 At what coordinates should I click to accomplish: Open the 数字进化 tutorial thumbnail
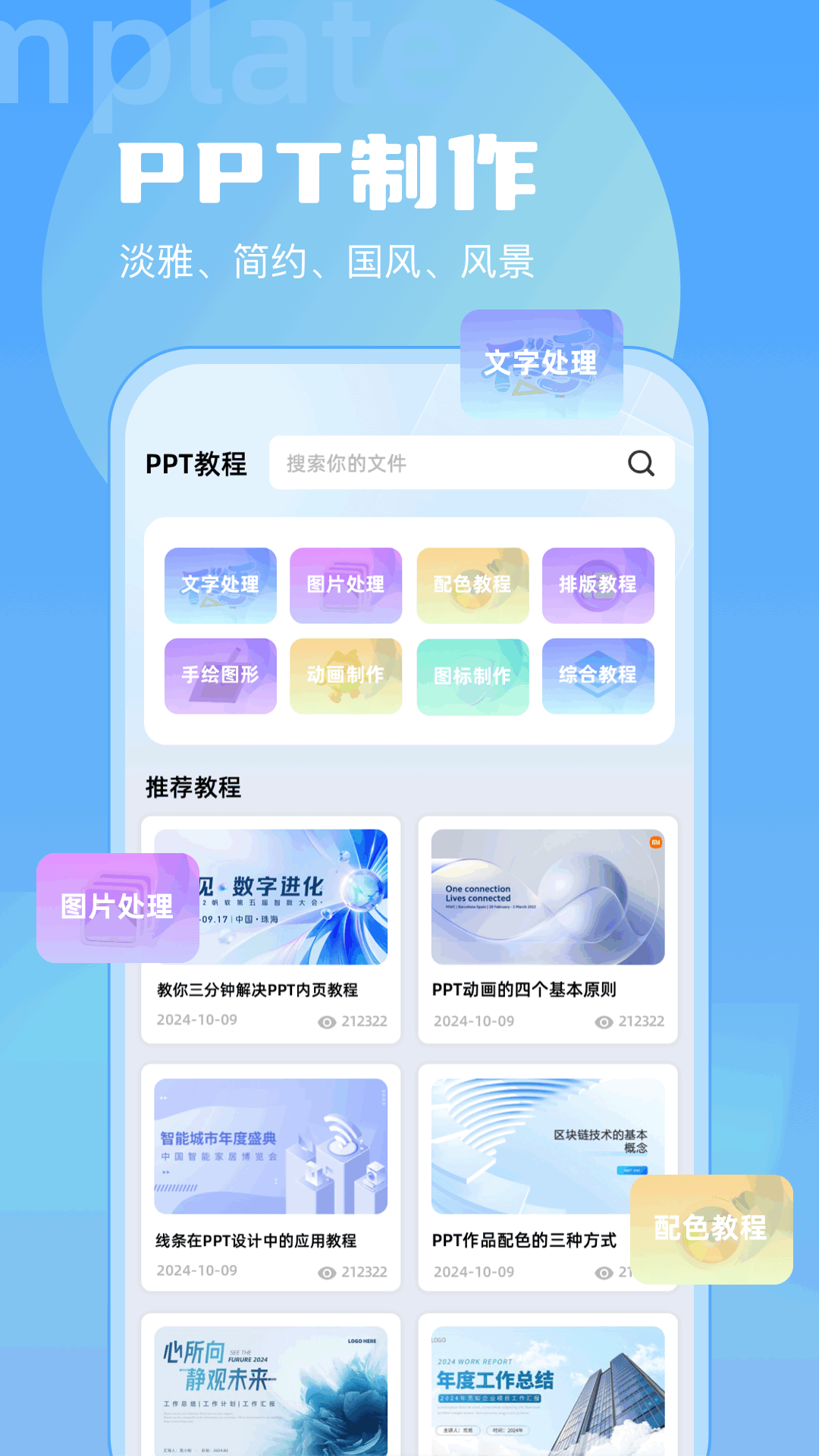click(x=273, y=895)
